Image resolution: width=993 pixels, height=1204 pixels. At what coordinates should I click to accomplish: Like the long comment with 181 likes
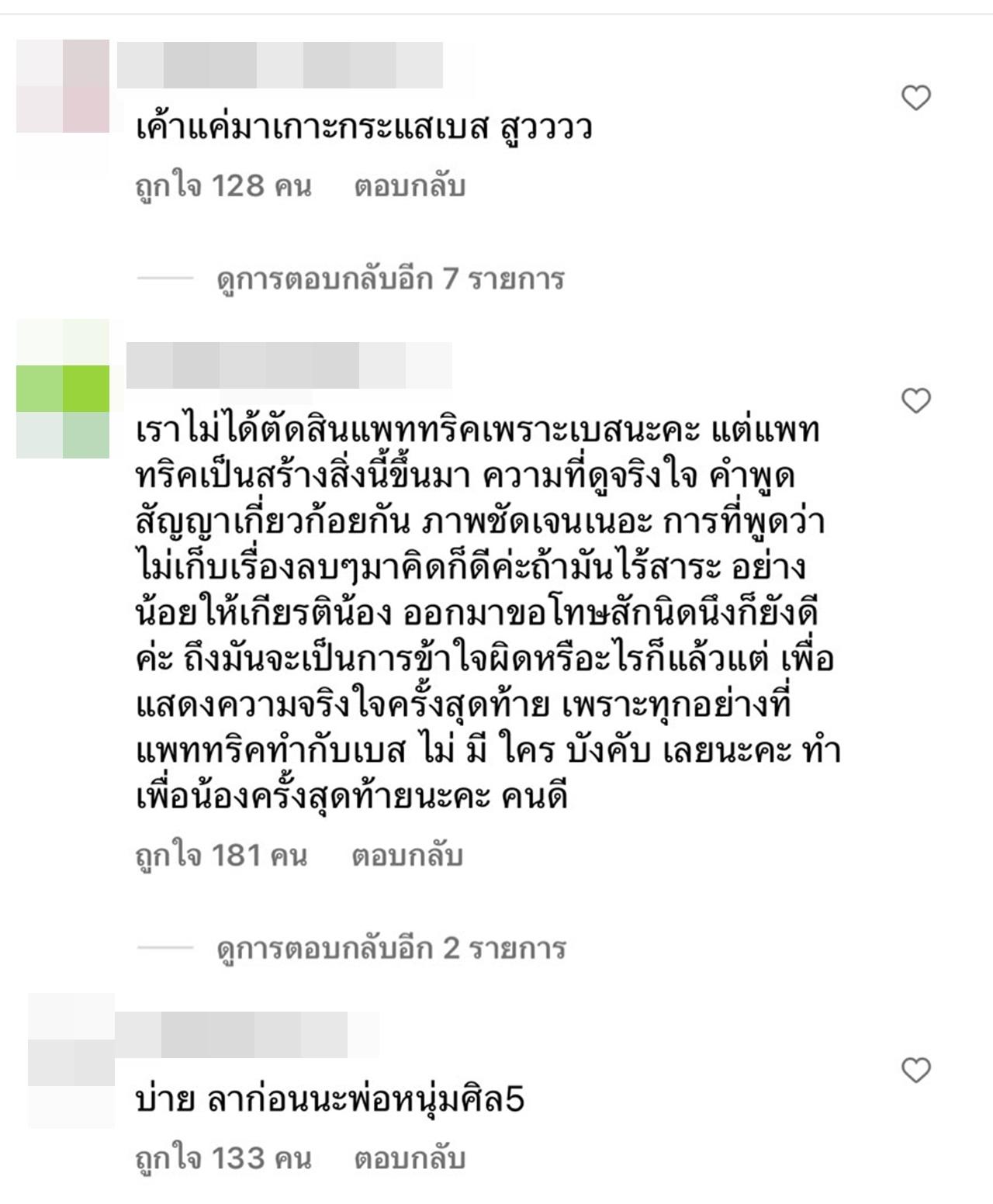click(x=916, y=401)
